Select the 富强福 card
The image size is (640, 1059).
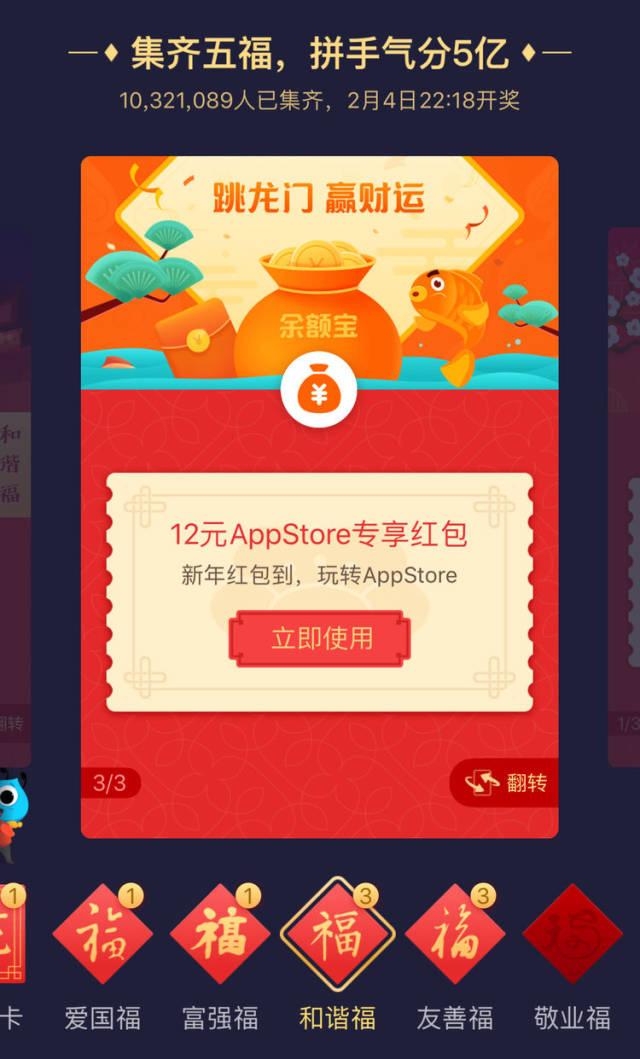[x=220, y=935]
